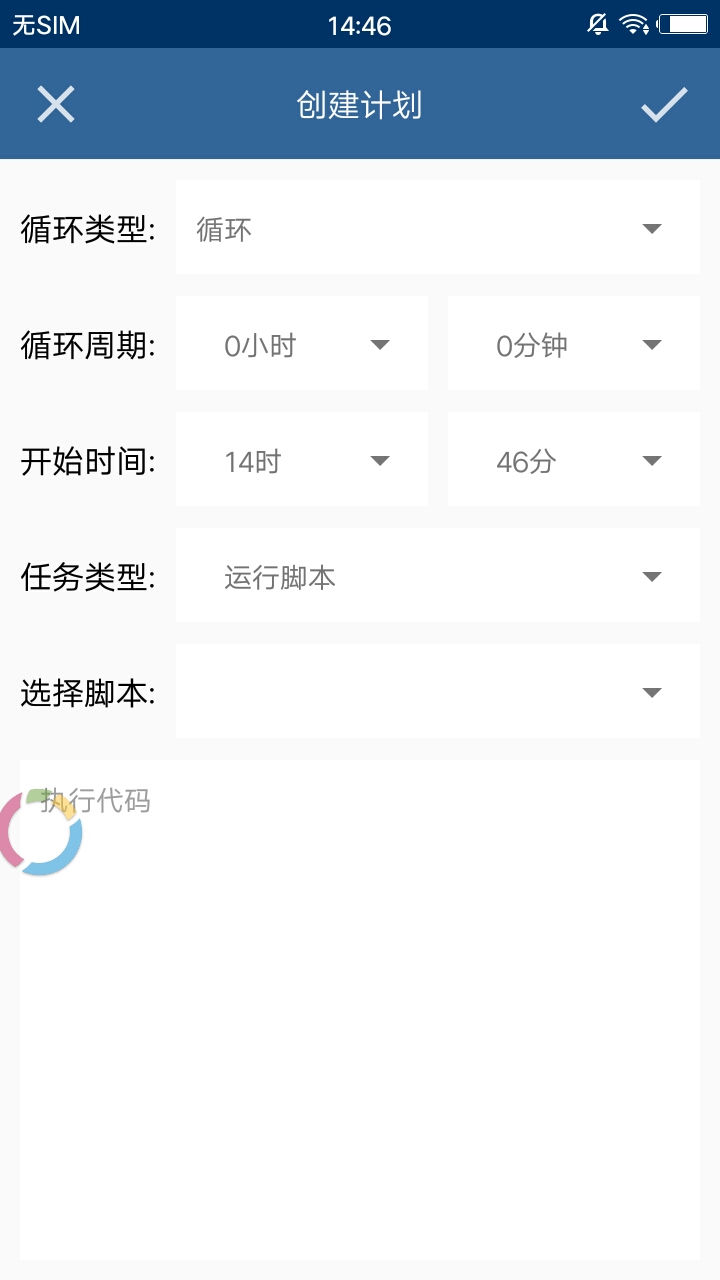Screen dimensions: 720x1280
Task: Change the 14时 start hour
Action: tap(302, 460)
